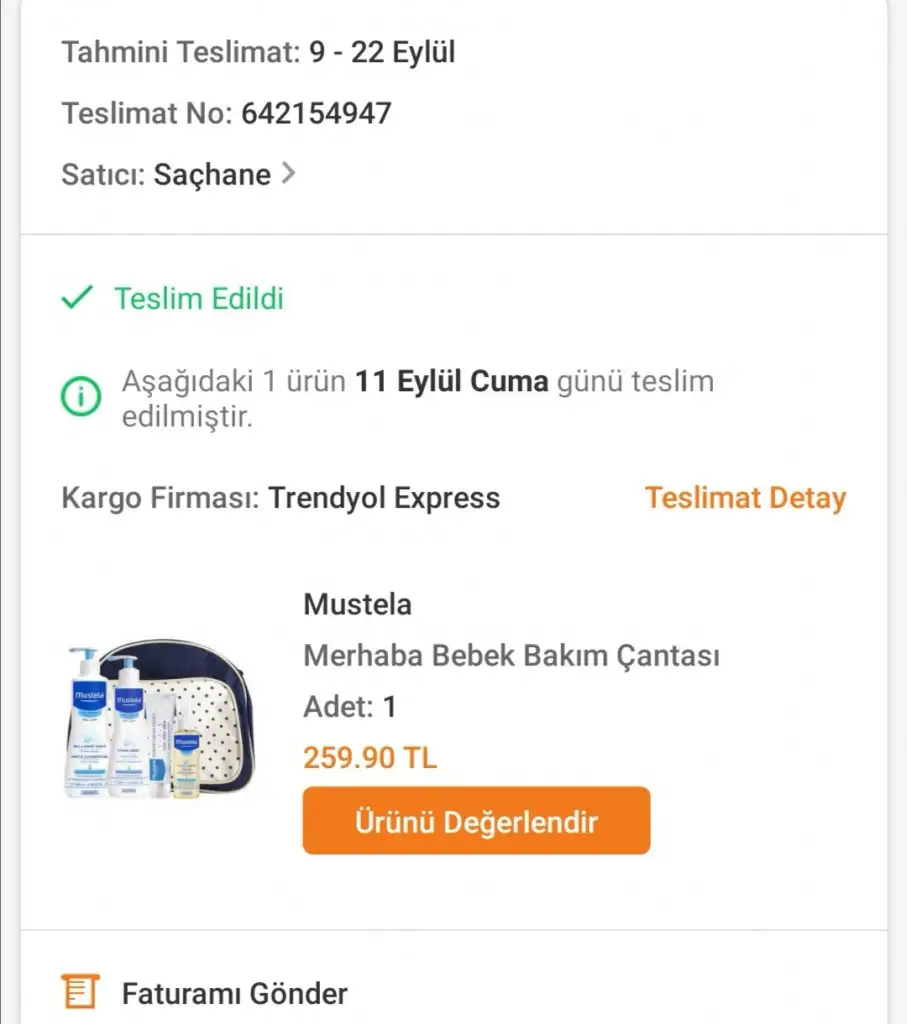The width and height of the screenshot is (907, 1024).
Task: Tap the Ürünü Değerlendir button
Action: (476, 821)
